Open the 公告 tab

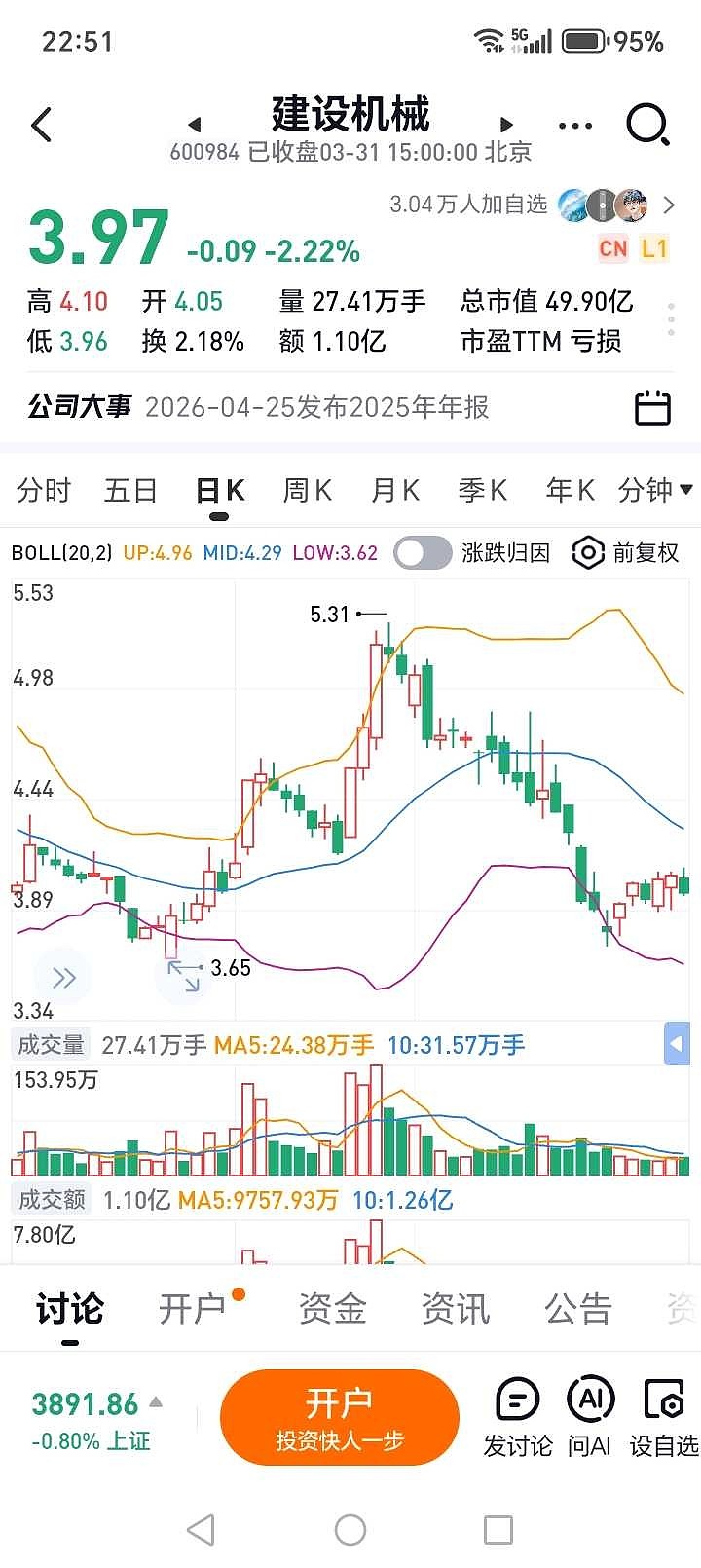[578, 1309]
